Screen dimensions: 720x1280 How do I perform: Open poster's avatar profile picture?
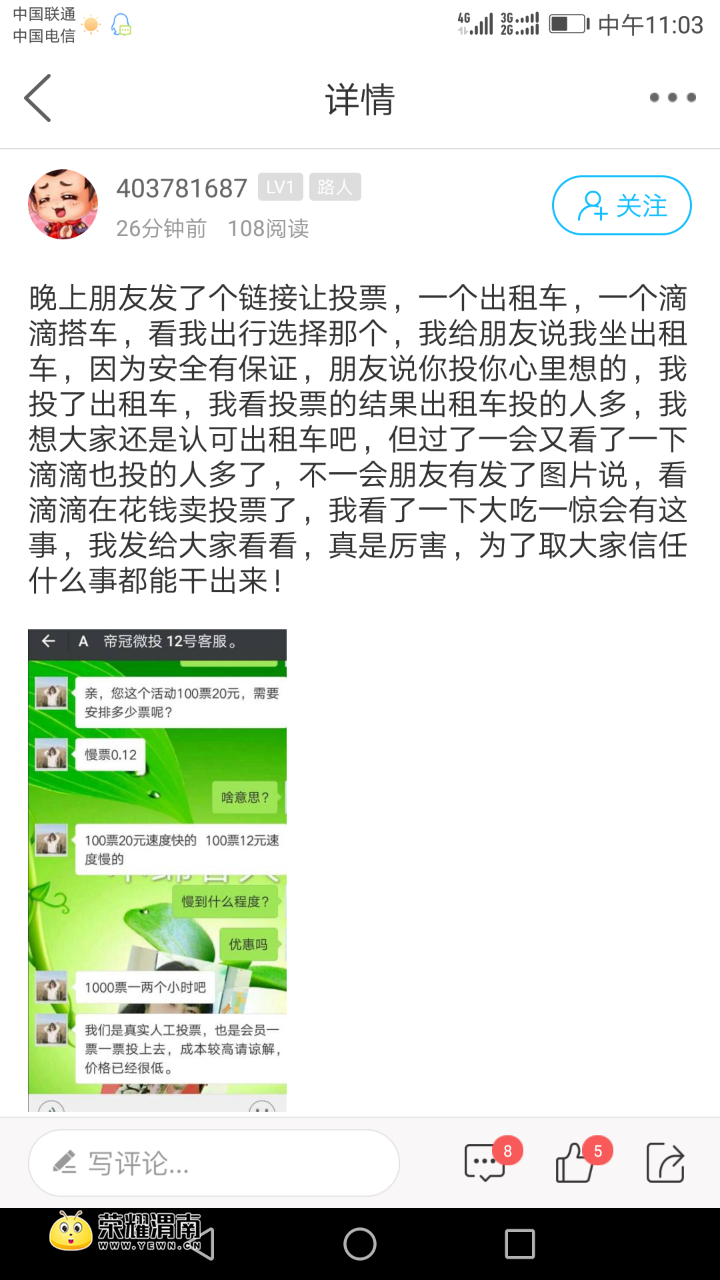coord(63,205)
